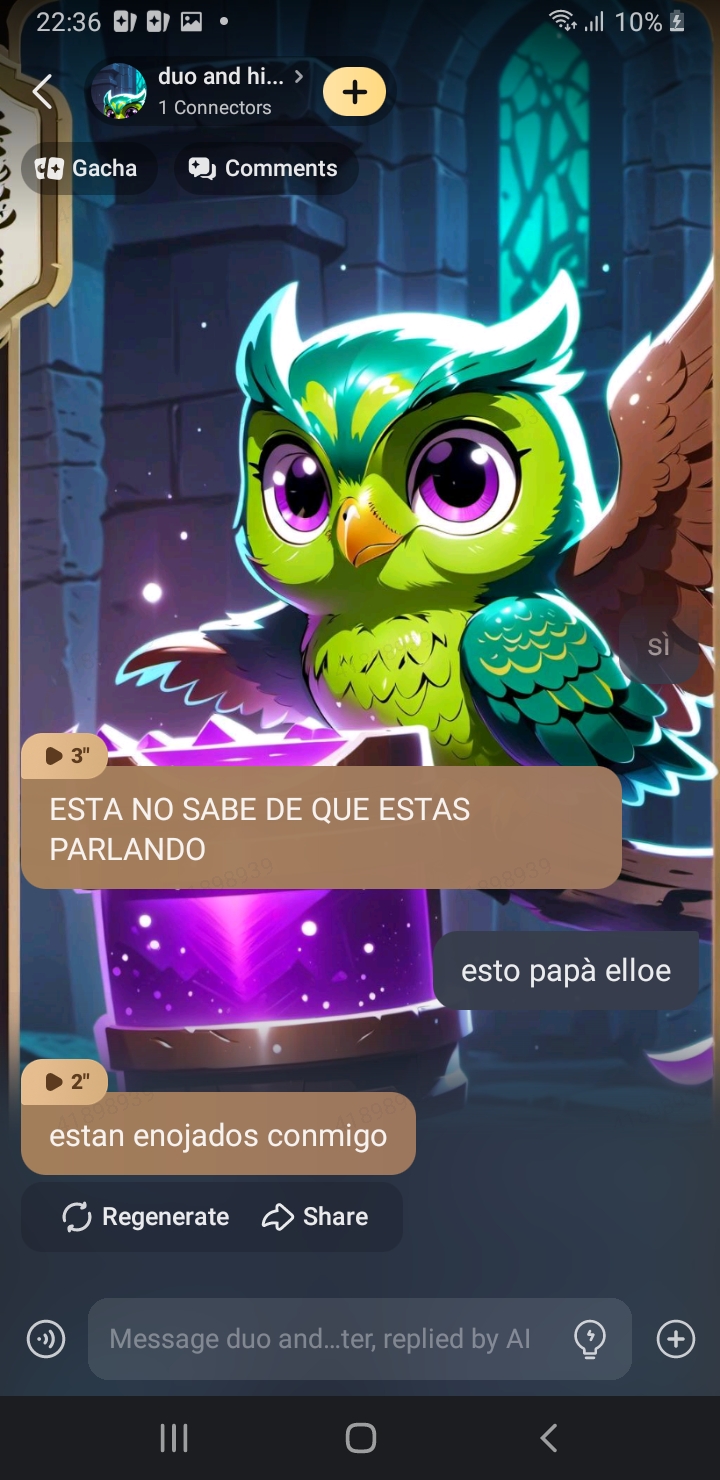This screenshot has width=720, height=1480.
Task: Tap the yellow plus button to connect
Action: [355, 93]
